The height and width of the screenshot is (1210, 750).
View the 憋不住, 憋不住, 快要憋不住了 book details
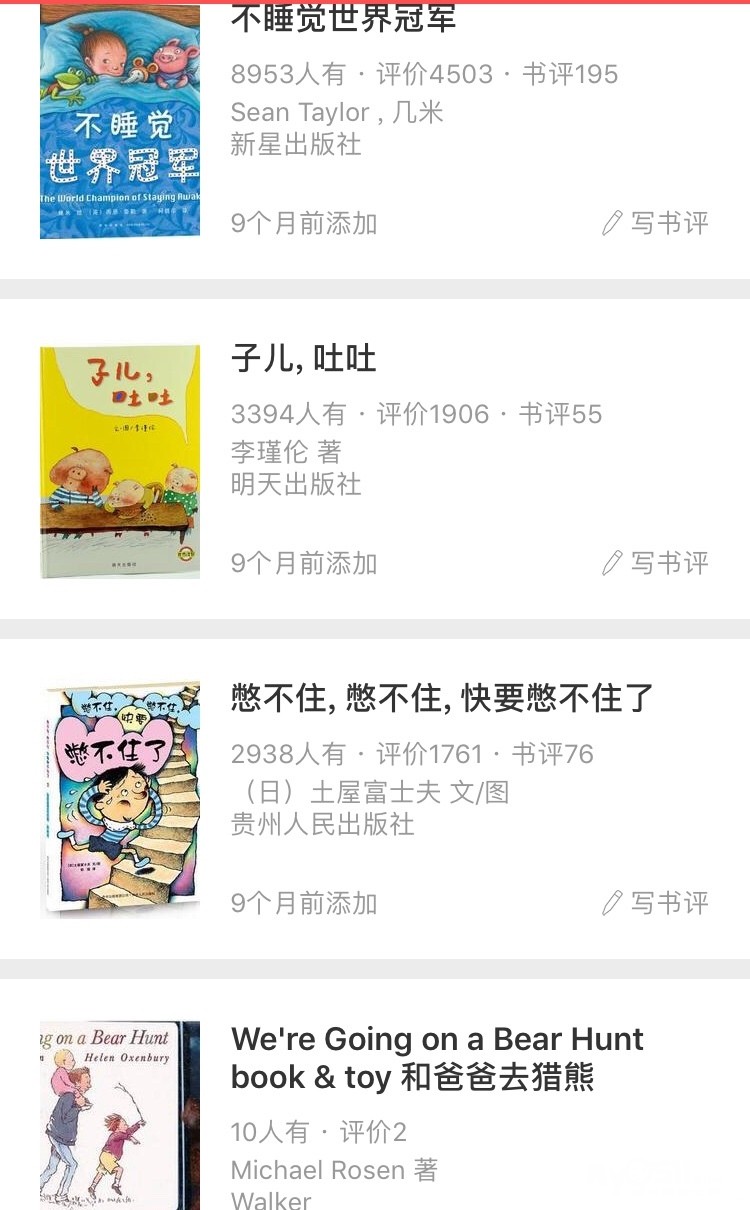click(x=442, y=698)
